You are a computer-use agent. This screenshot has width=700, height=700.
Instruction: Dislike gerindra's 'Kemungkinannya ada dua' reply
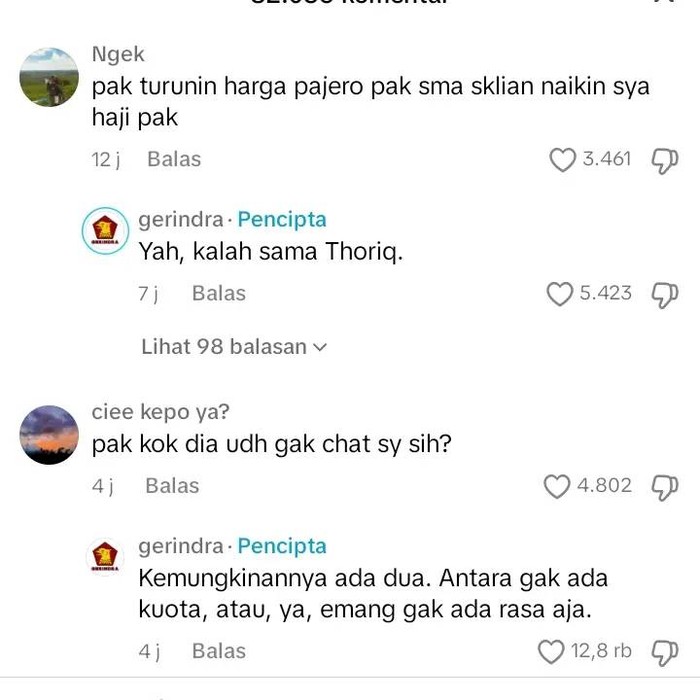(665, 652)
